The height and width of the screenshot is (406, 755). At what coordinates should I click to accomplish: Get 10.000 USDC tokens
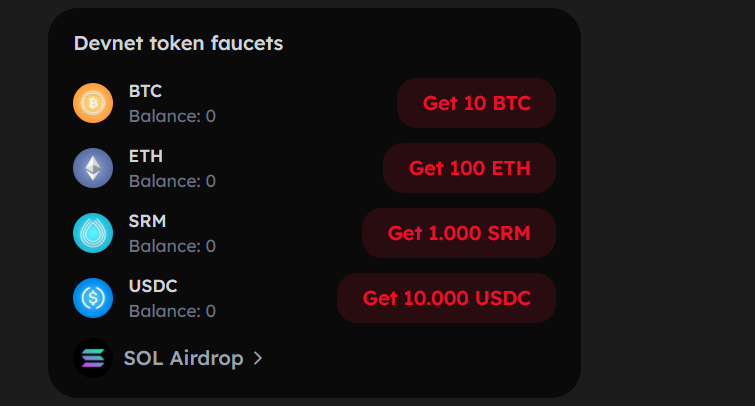pos(446,298)
